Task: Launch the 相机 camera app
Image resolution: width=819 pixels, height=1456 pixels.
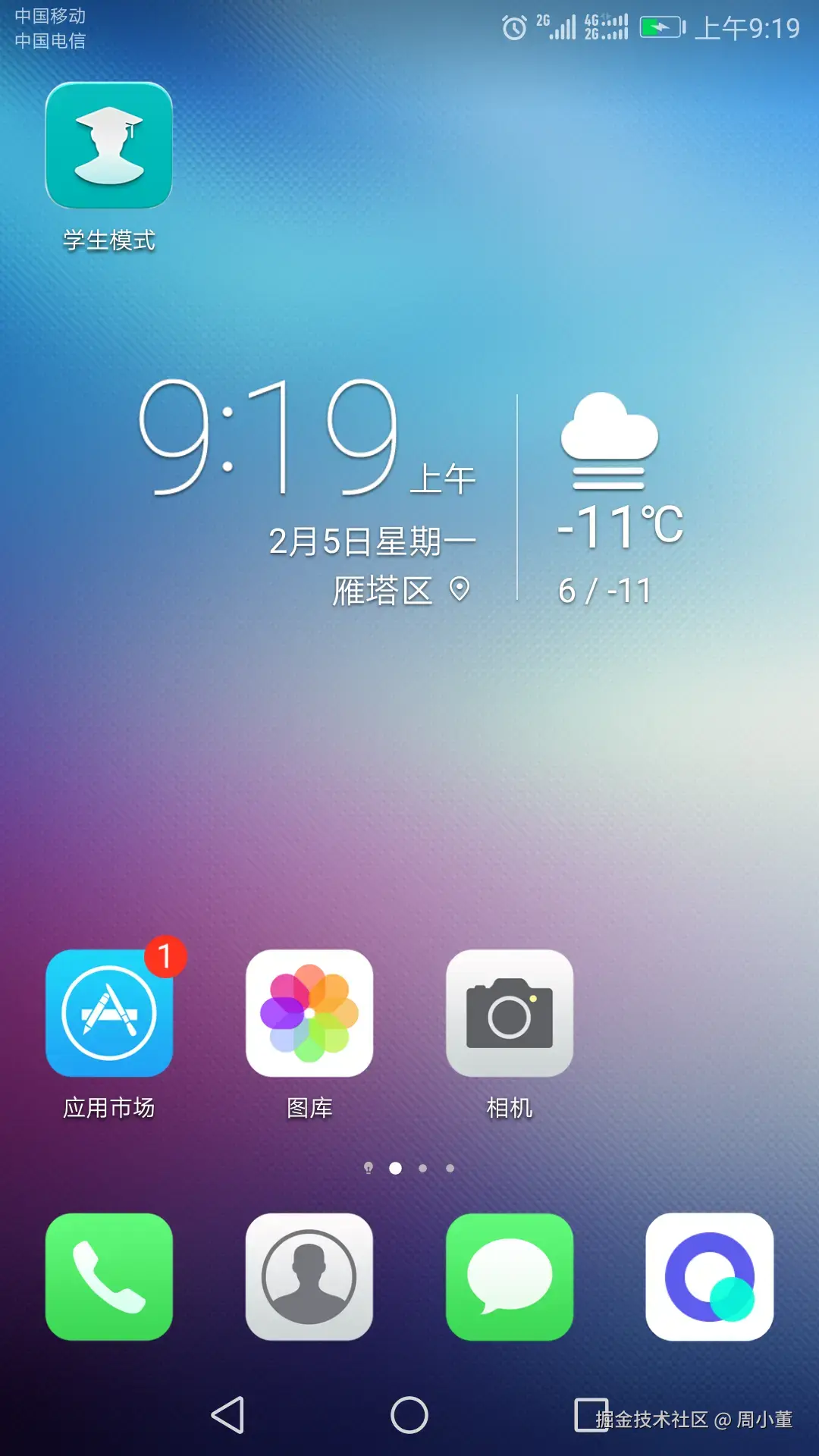Action: tap(510, 1013)
